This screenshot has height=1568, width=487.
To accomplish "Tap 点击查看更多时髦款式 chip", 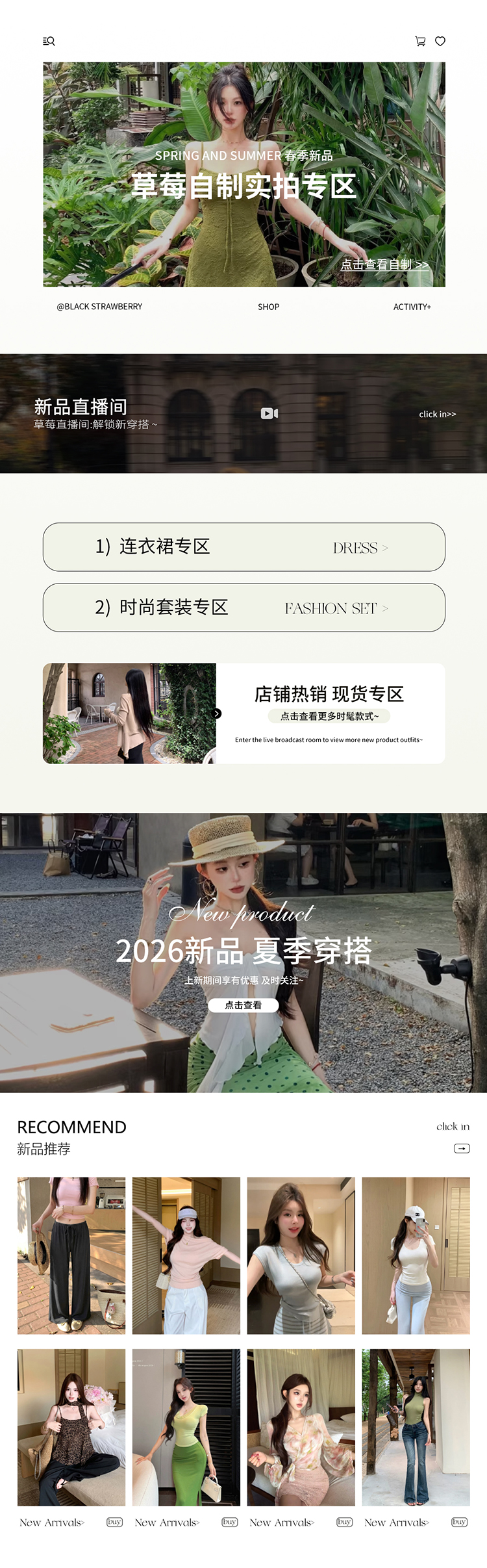I will pyautogui.click(x=329, y=716).
